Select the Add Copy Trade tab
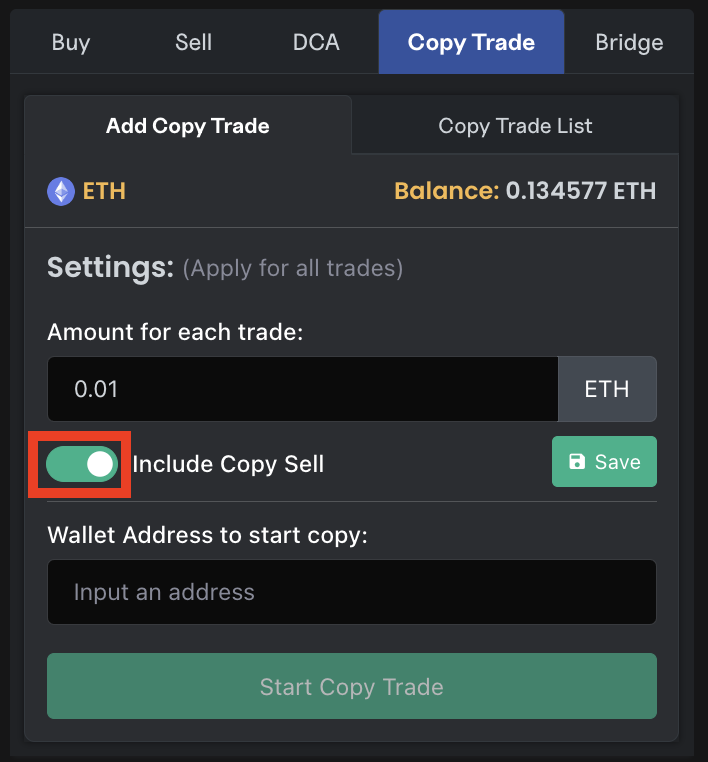Viewport: 708px width, 762px height. pos(187,126)
